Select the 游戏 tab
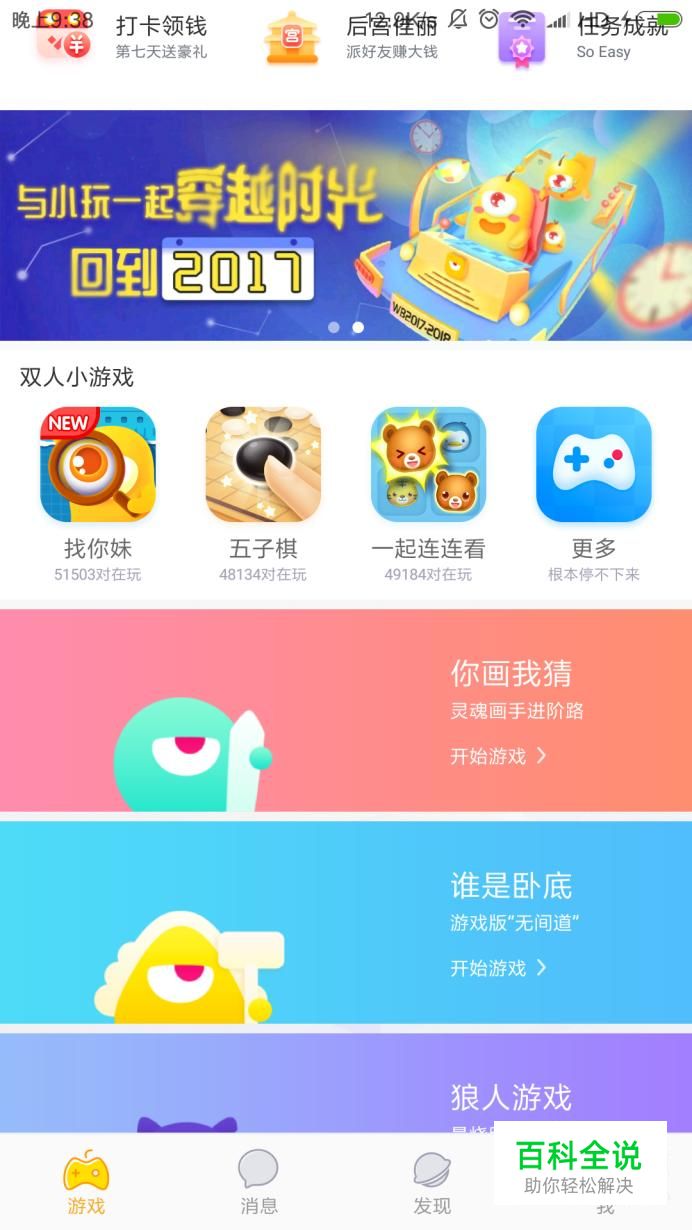The height and width of the screenshot is (1230, 692). (86, 1182)
